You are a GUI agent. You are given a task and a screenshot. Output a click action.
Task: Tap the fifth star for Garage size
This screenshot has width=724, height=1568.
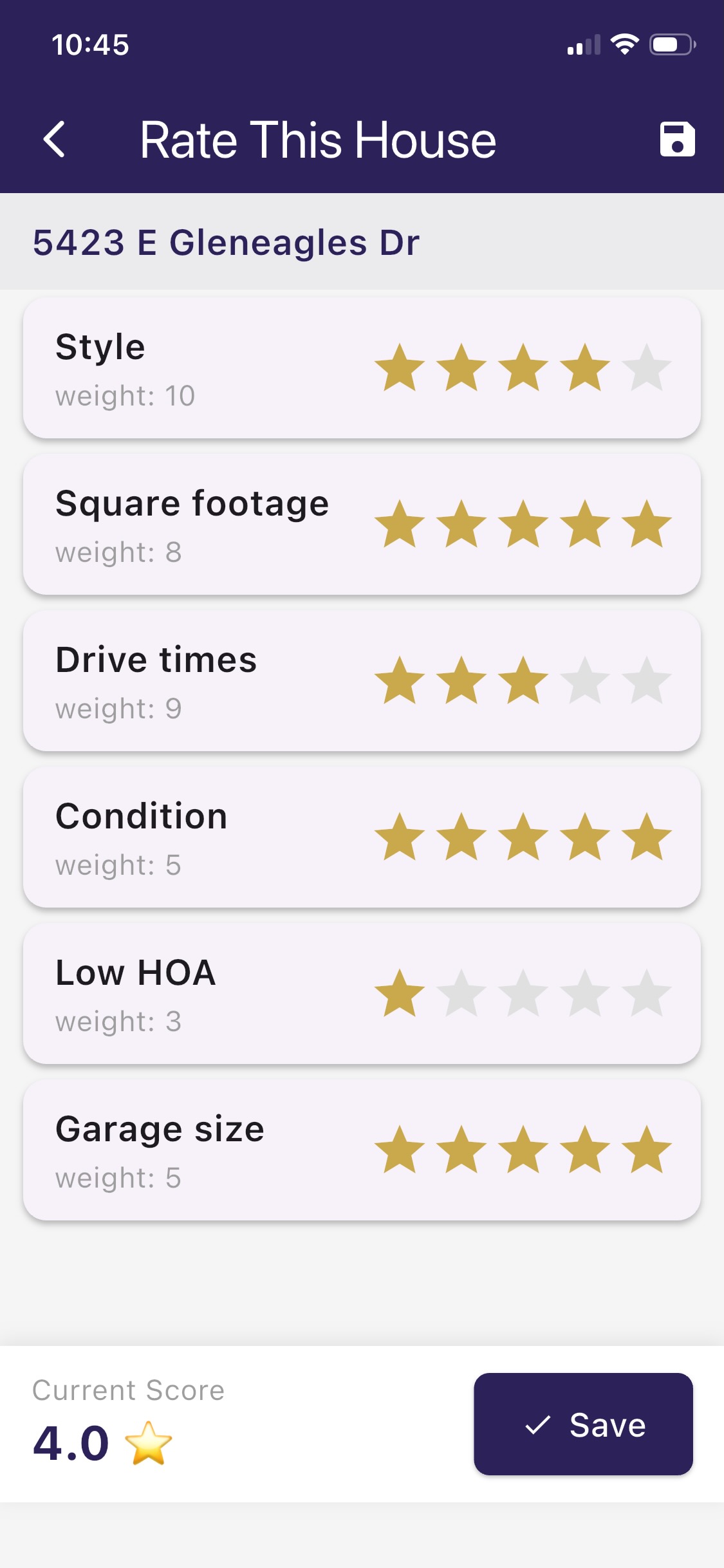coord(644,1152)
